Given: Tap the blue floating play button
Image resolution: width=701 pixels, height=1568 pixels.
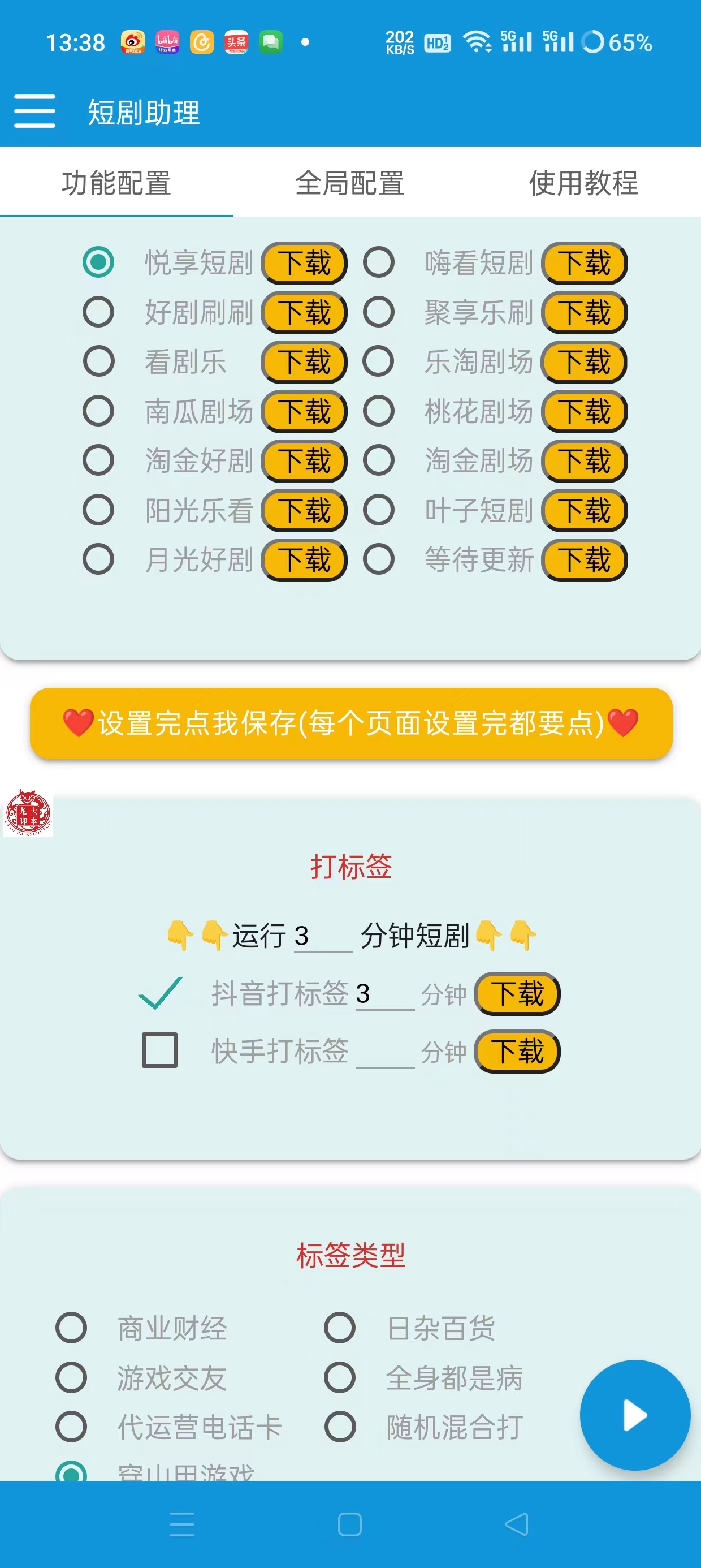Looking at the screenshot, I should click(635, 1415).
